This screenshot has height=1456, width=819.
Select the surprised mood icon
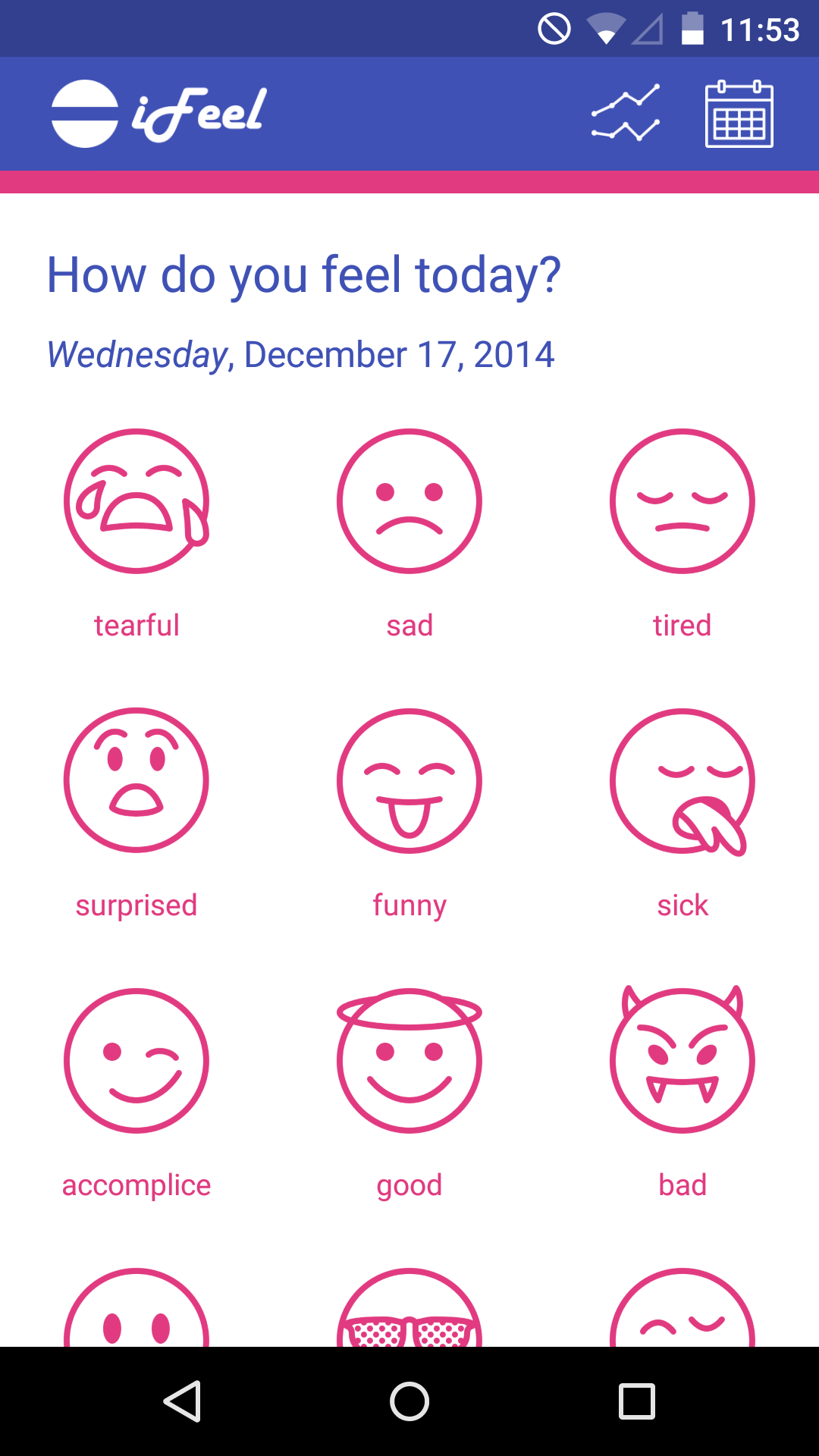(x=136, y=781)
